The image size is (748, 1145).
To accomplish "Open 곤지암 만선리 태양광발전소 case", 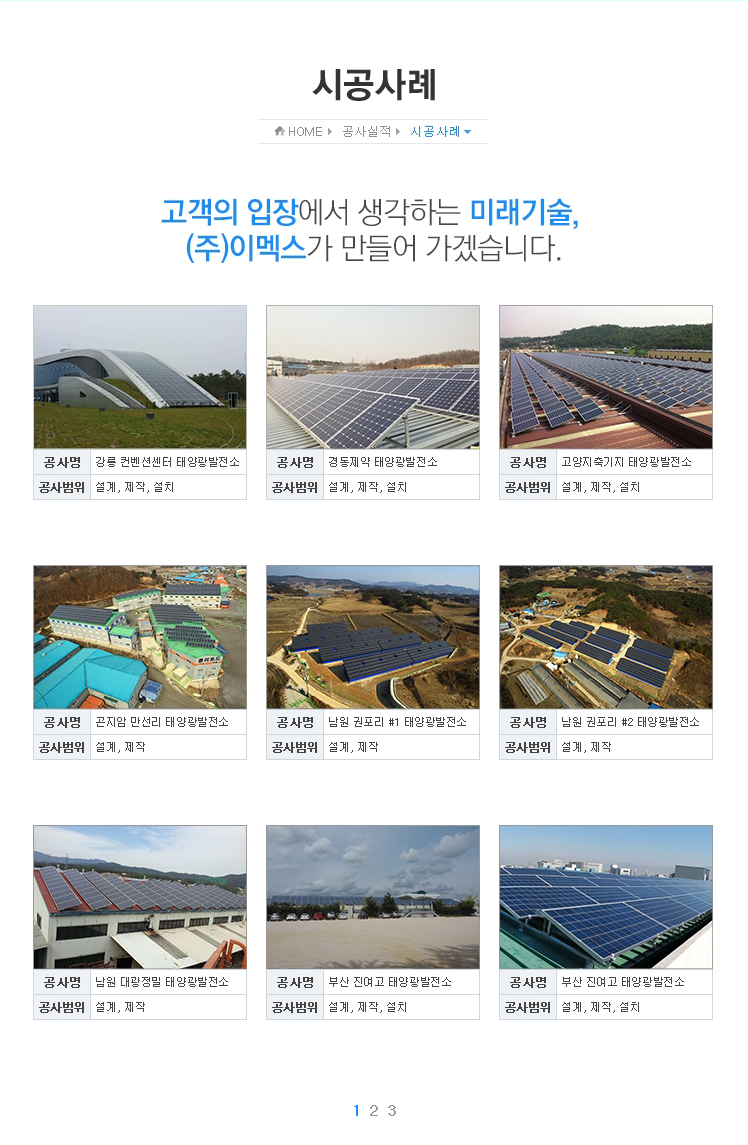I will (x=140, y=637).
